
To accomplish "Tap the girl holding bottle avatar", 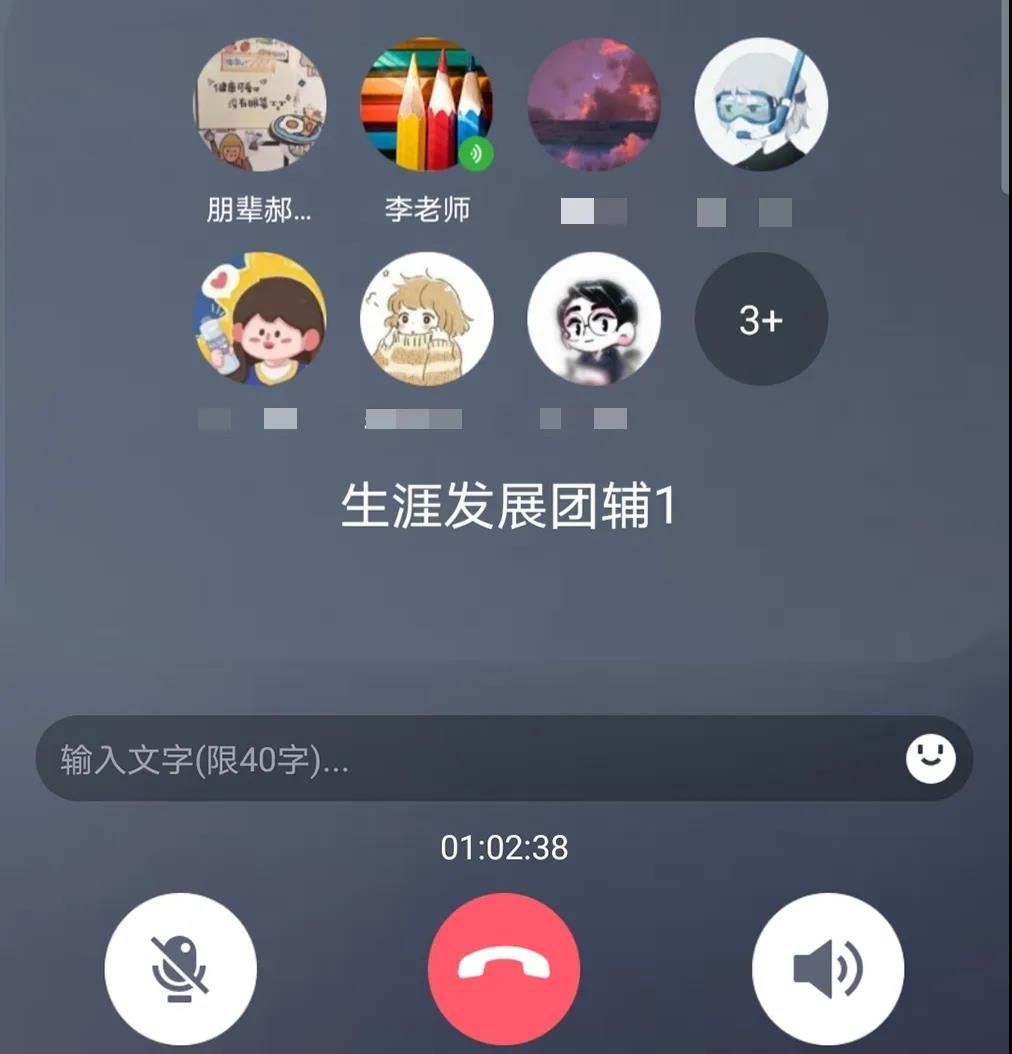I will (x=259, y=319).
